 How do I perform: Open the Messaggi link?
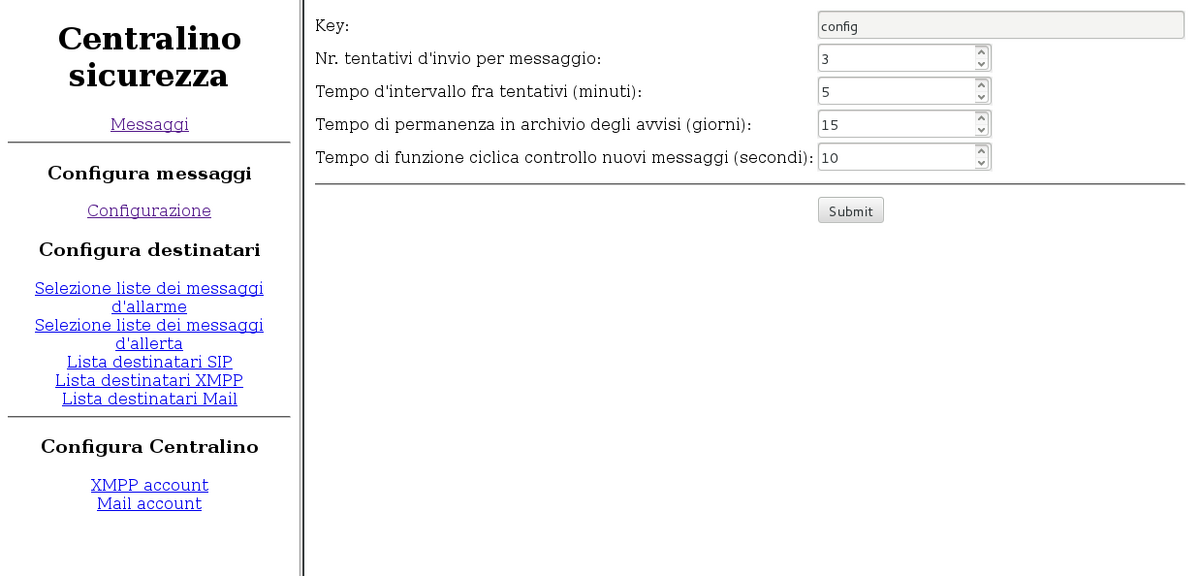coord(149,124)
